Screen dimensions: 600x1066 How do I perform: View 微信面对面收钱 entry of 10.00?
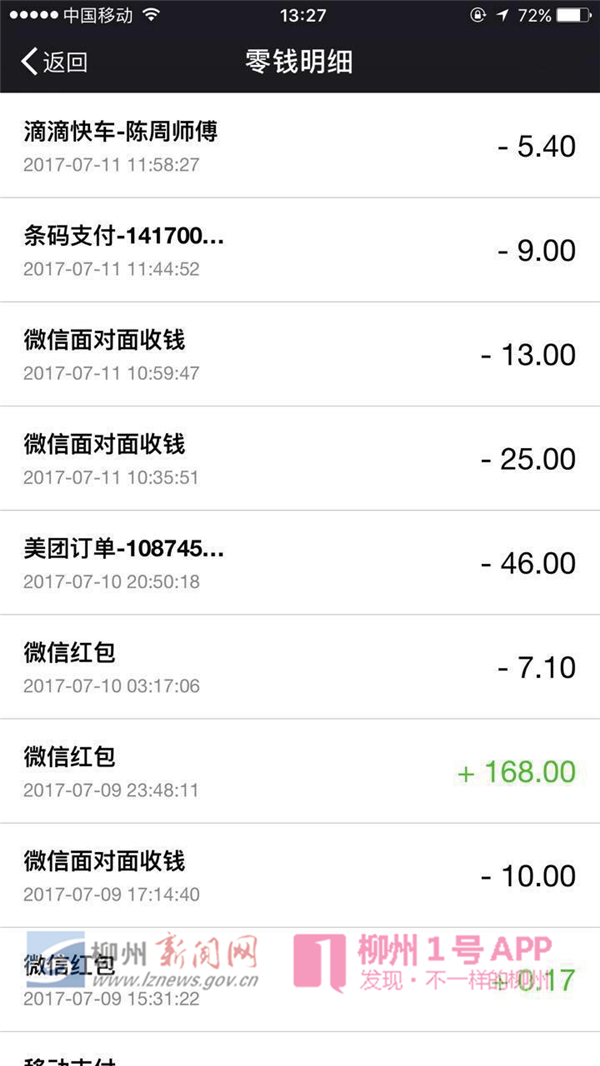coord(300,875)
